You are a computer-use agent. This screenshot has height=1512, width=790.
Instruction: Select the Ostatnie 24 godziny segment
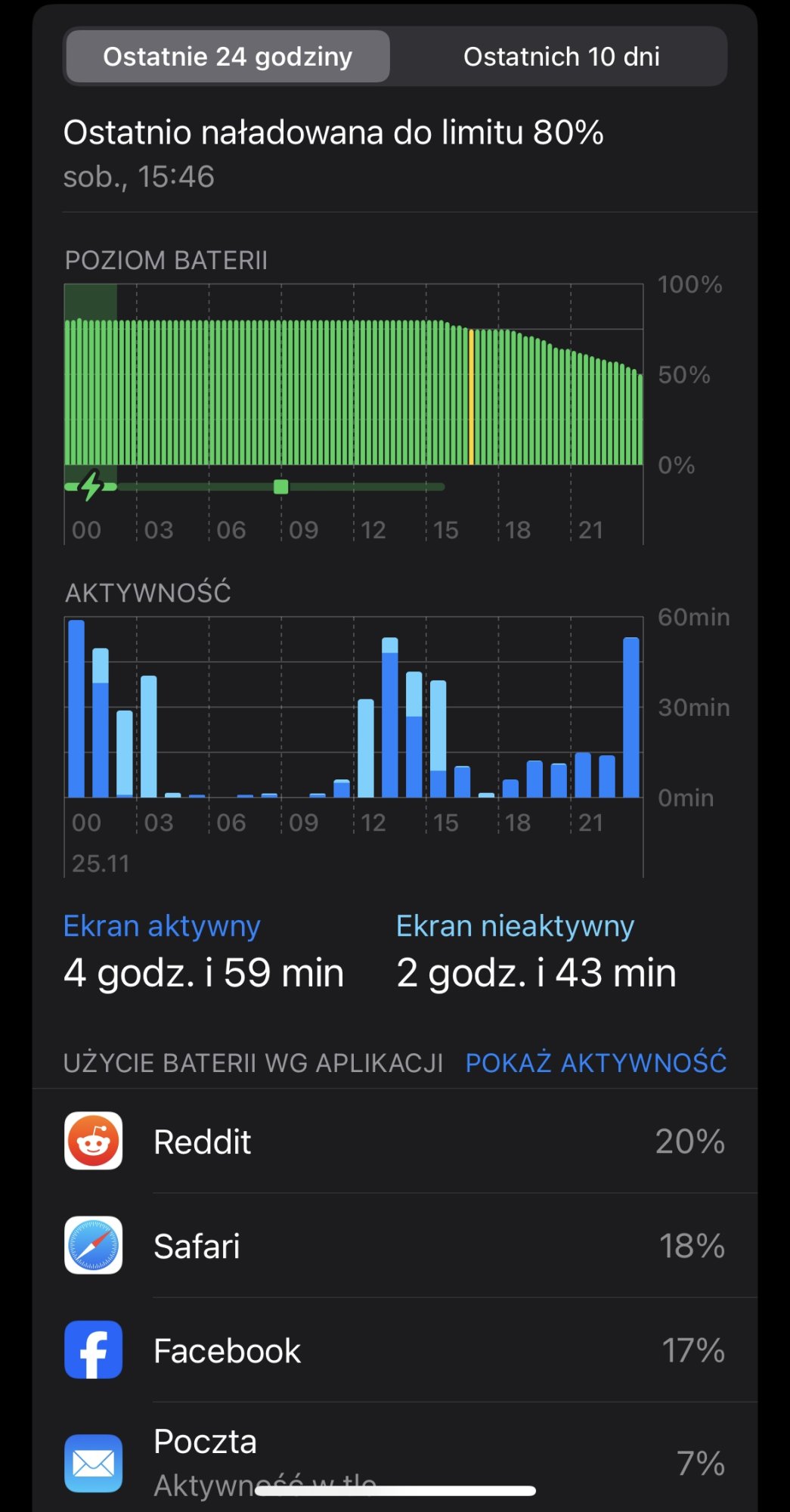[228, 57]
